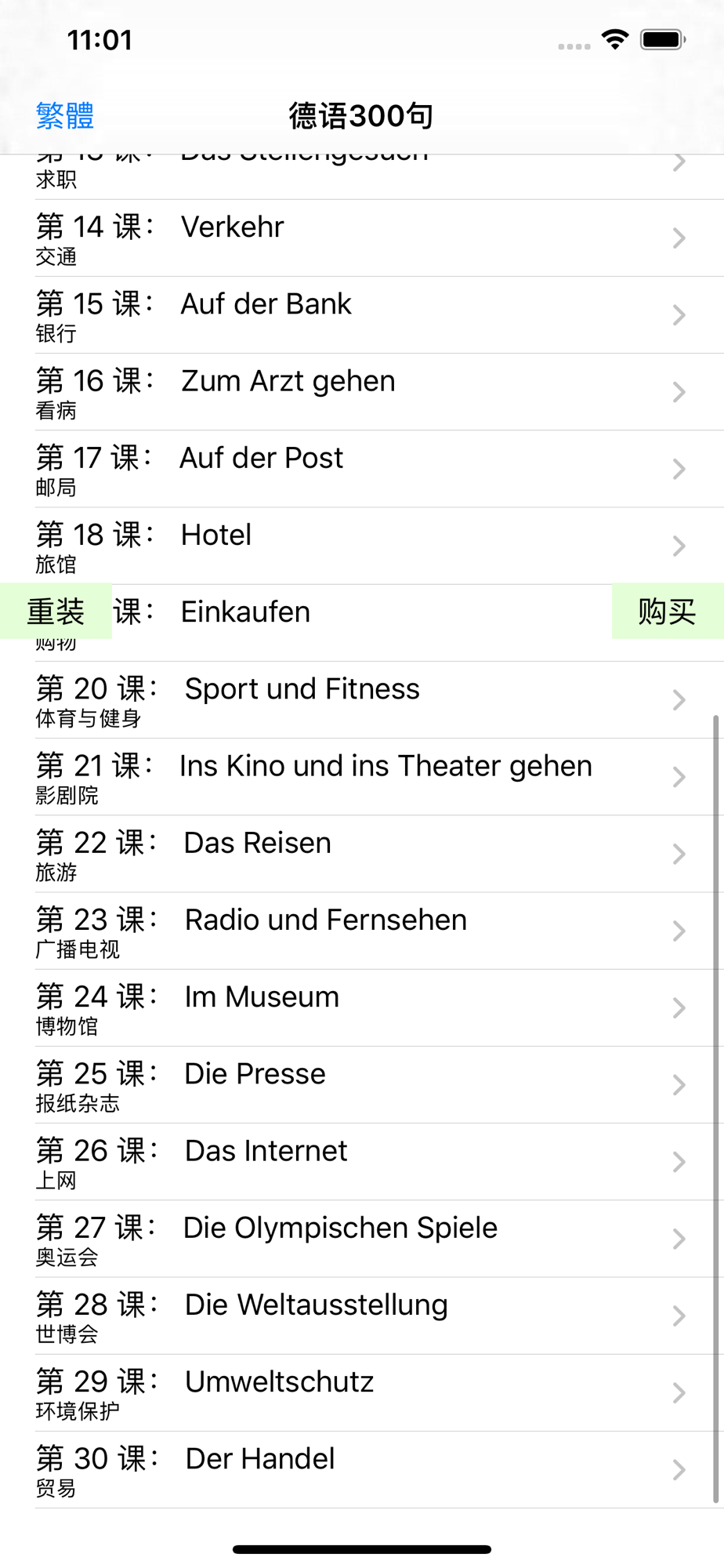Open lesson 24 Im Museum

point(360,1007)
